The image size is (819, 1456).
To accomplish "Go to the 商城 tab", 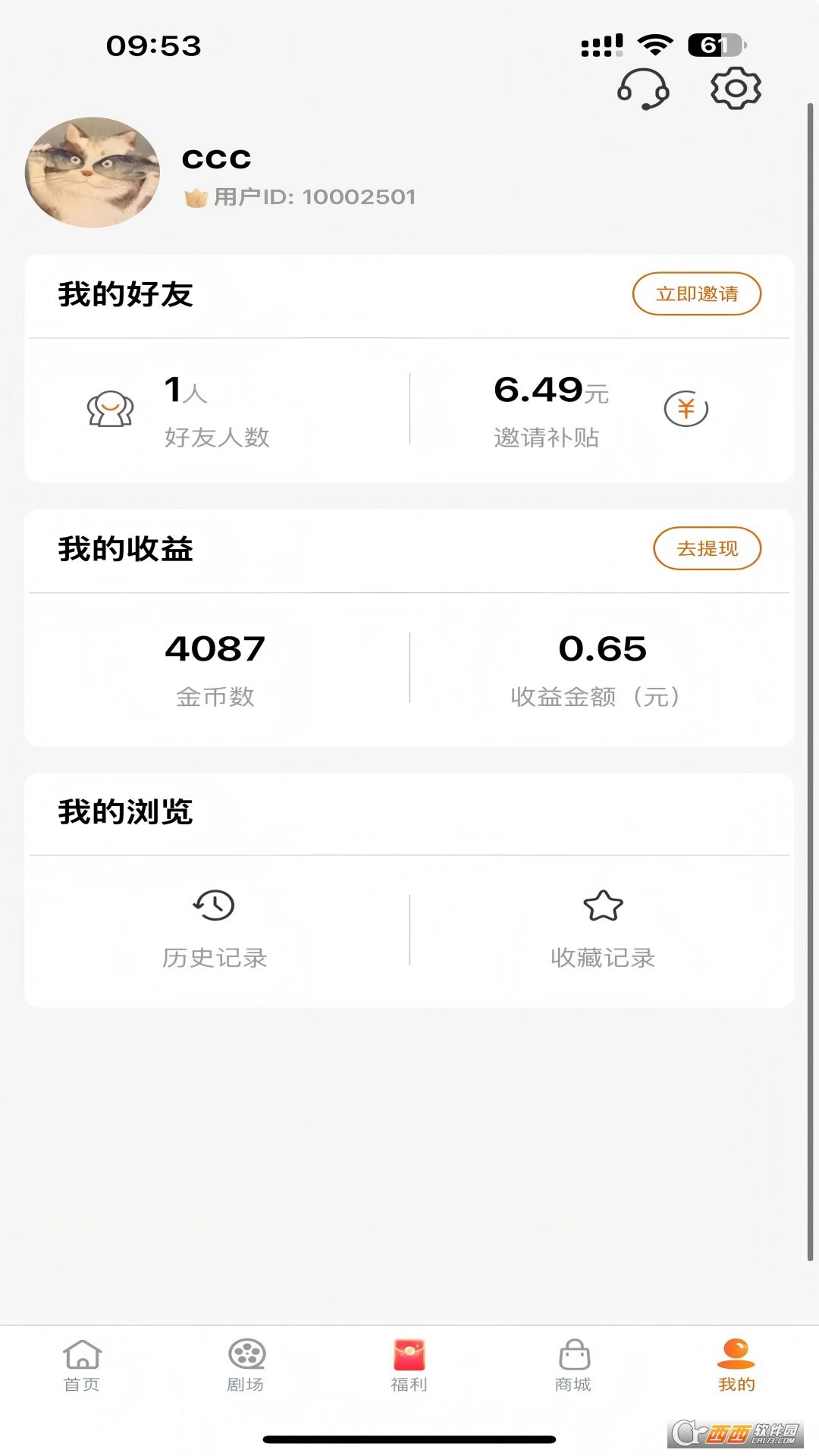I will (573, 1366).
